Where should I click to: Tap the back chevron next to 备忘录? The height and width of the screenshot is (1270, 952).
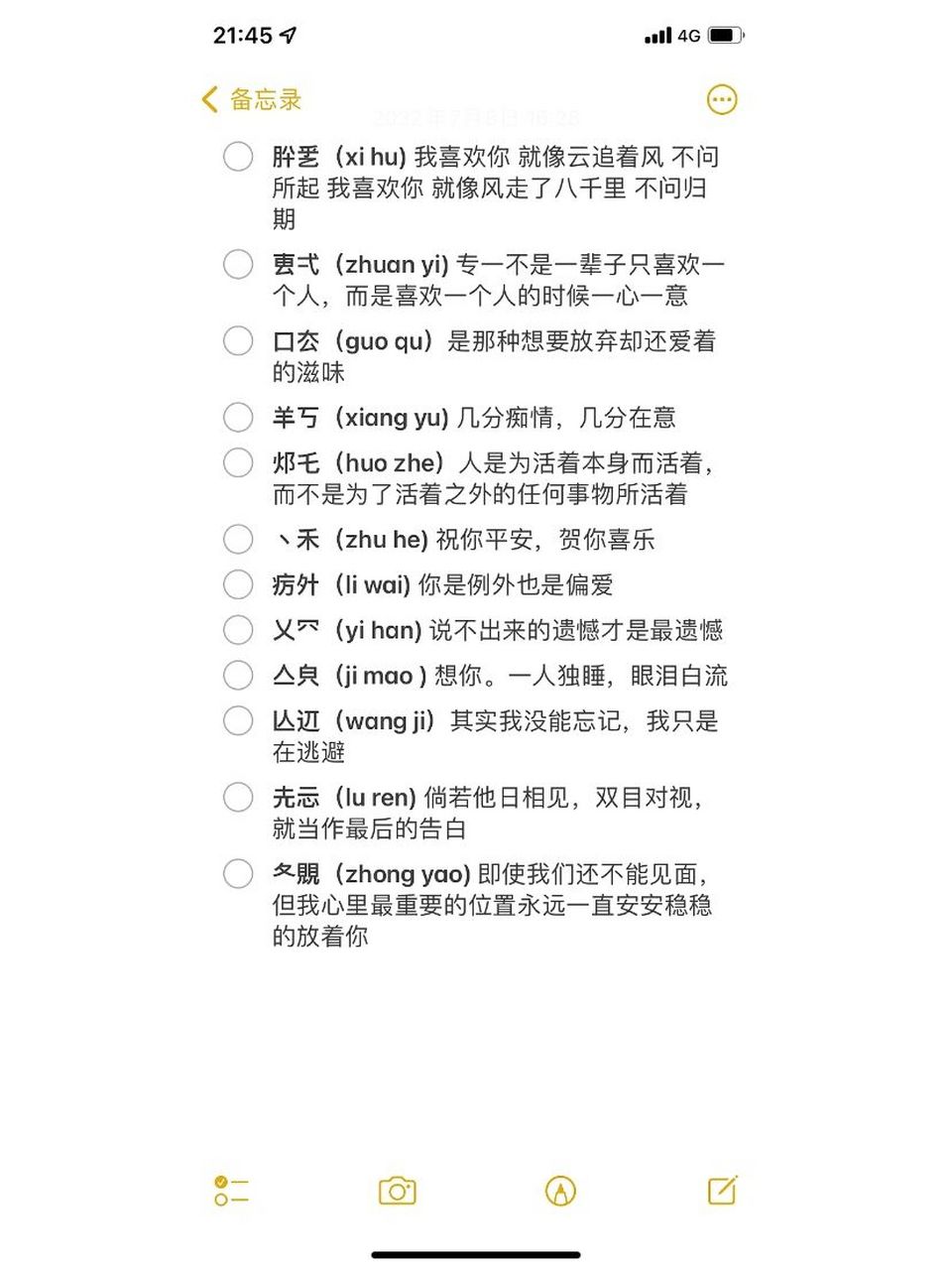coord(207,99)
